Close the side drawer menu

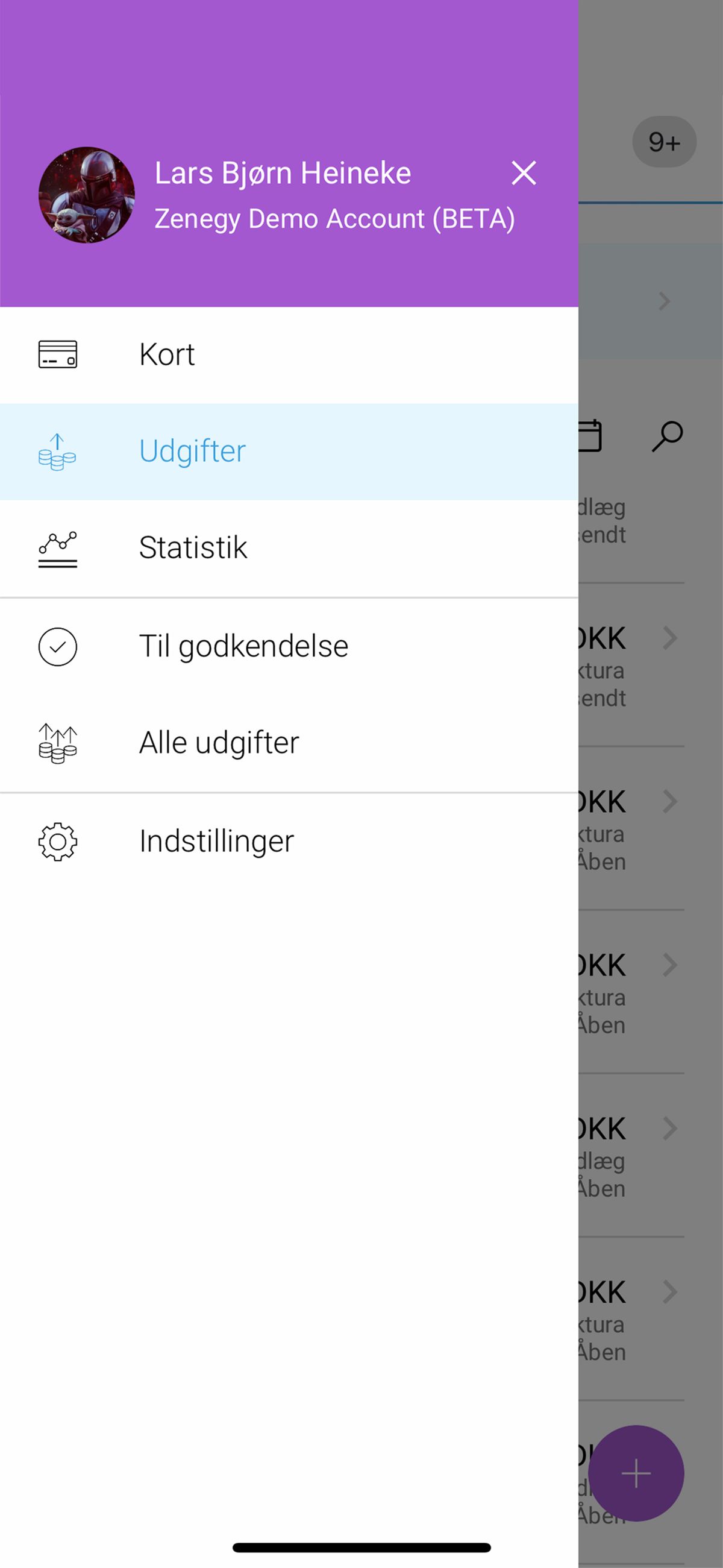(x=524, y=173)
